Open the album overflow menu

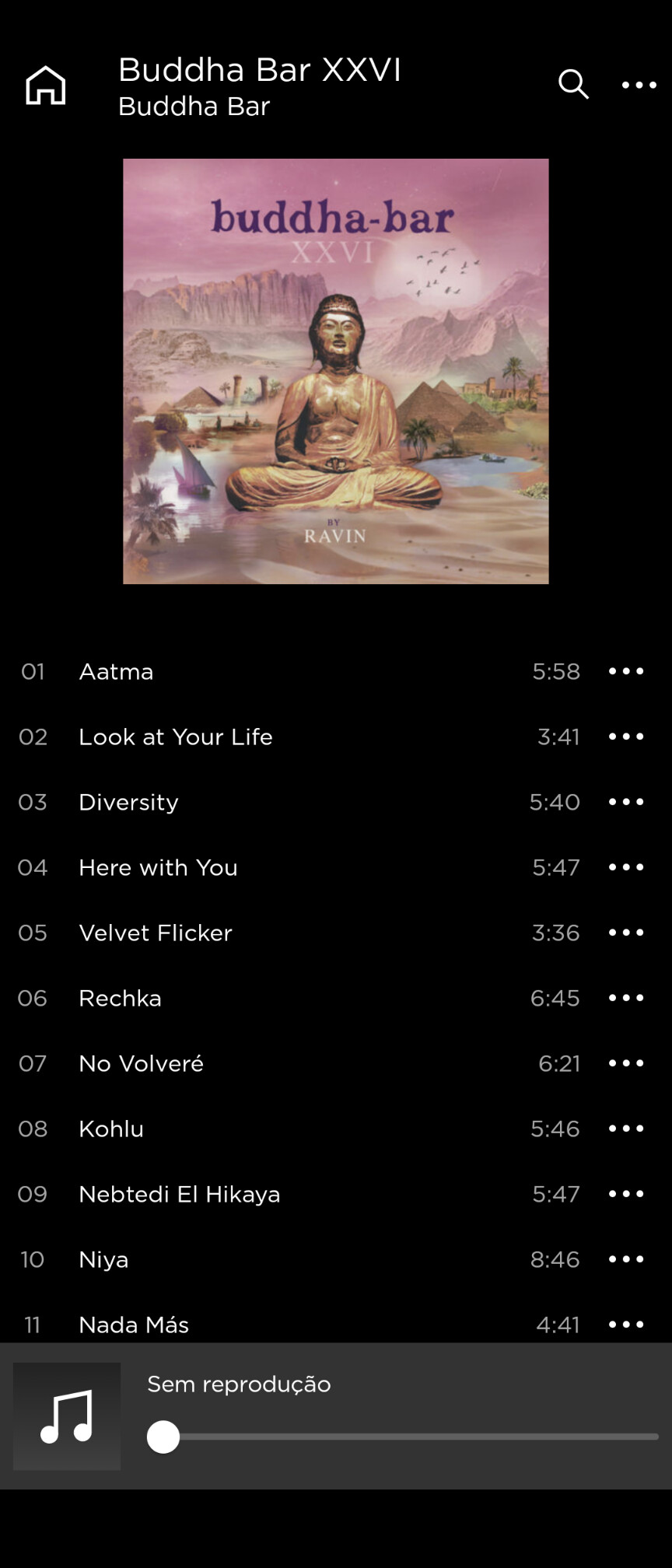pyautogui.click(x=639, y=85)
